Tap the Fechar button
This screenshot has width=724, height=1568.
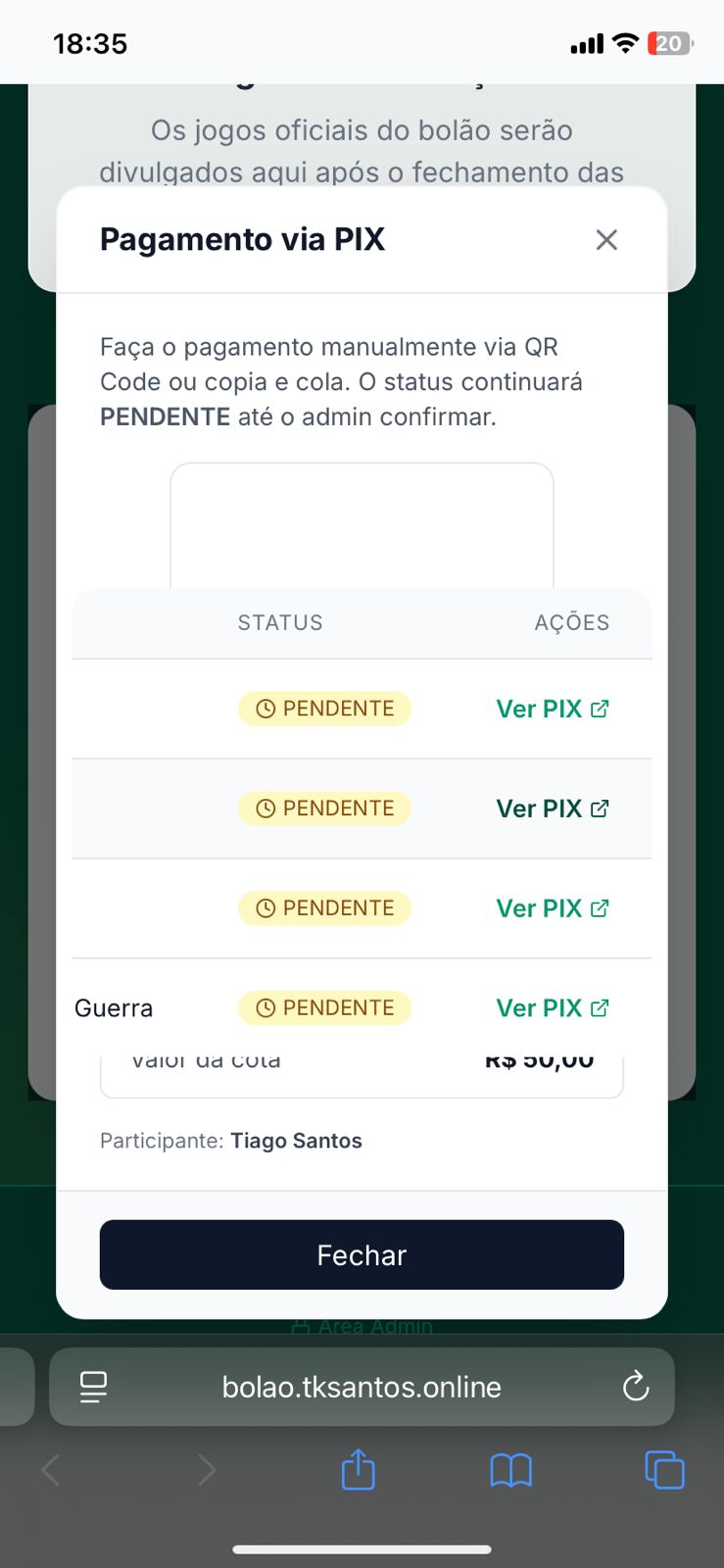(362, 1254)
